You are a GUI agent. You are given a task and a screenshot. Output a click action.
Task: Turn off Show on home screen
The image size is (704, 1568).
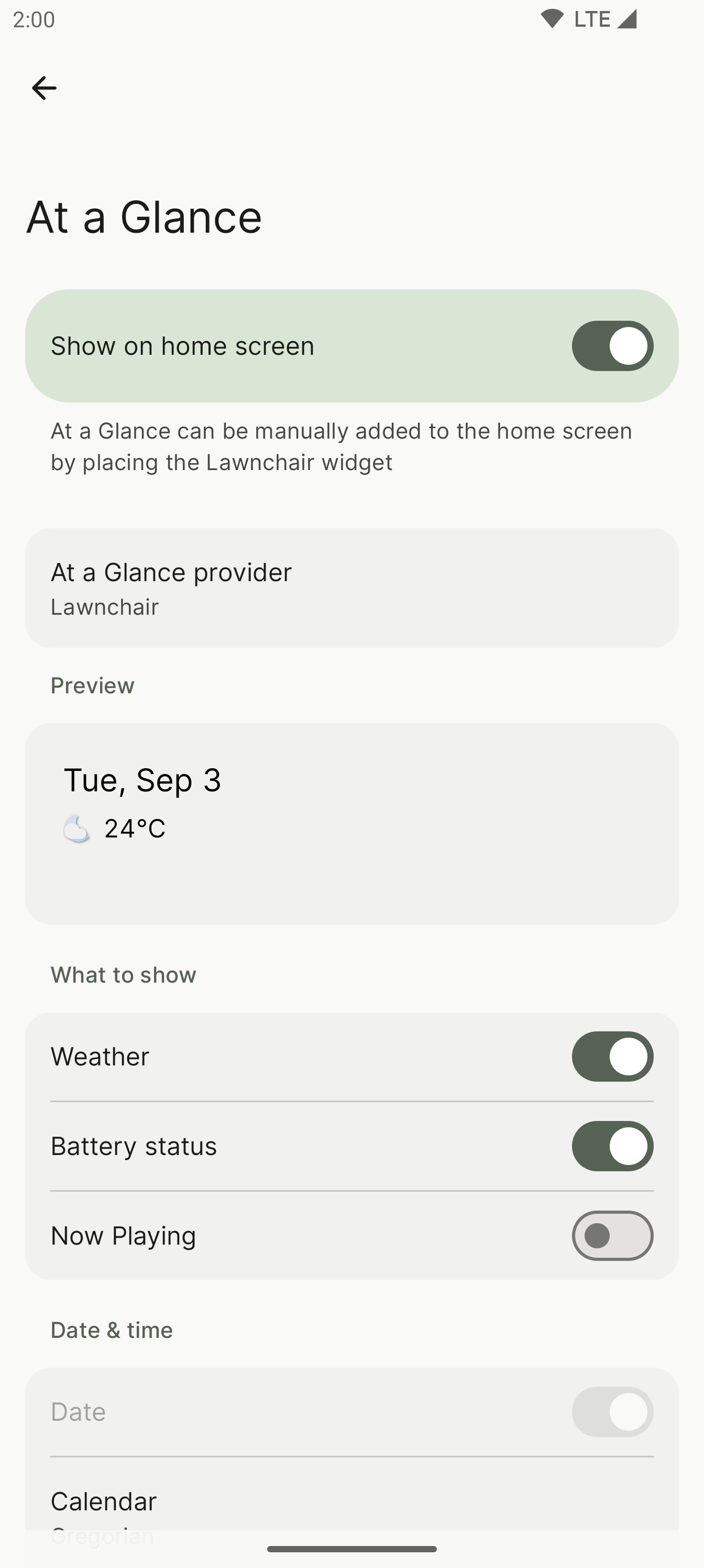pos(612,346)
